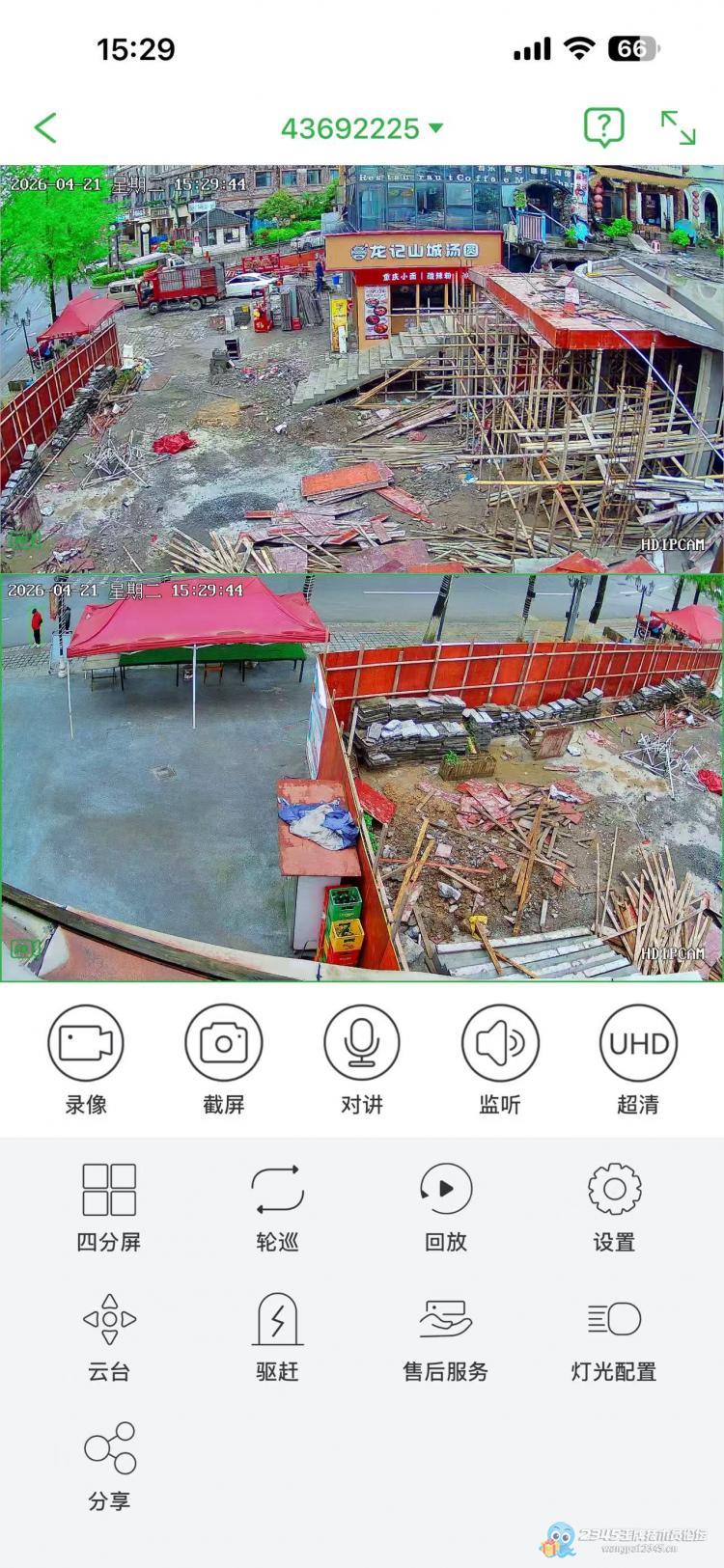Image resolution: width=724 pixels, height=1568 pixels.
Task: Expand video to fullscreen
Action: coord(678,127)
